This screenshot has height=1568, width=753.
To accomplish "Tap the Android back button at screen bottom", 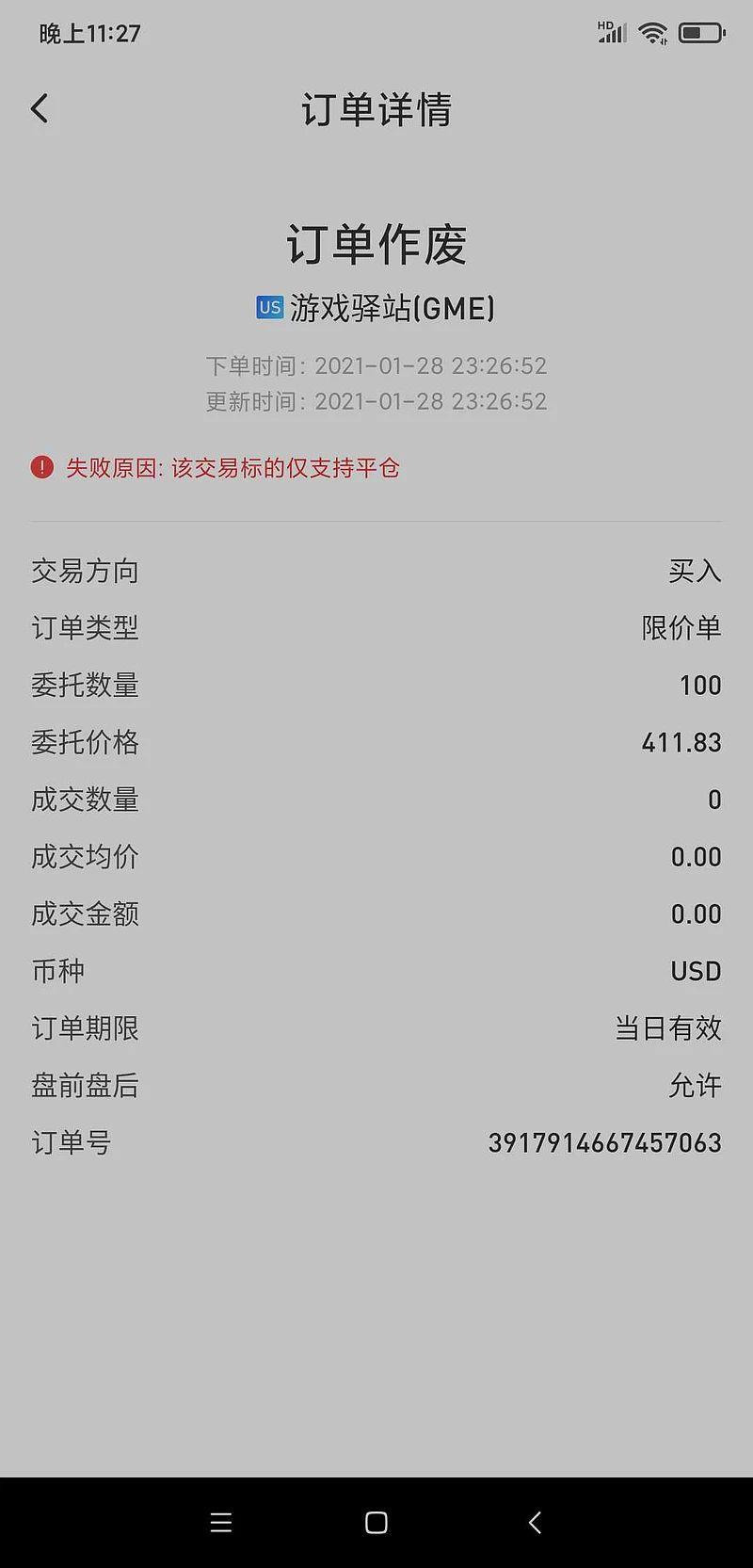I will tap(534, 1523).
